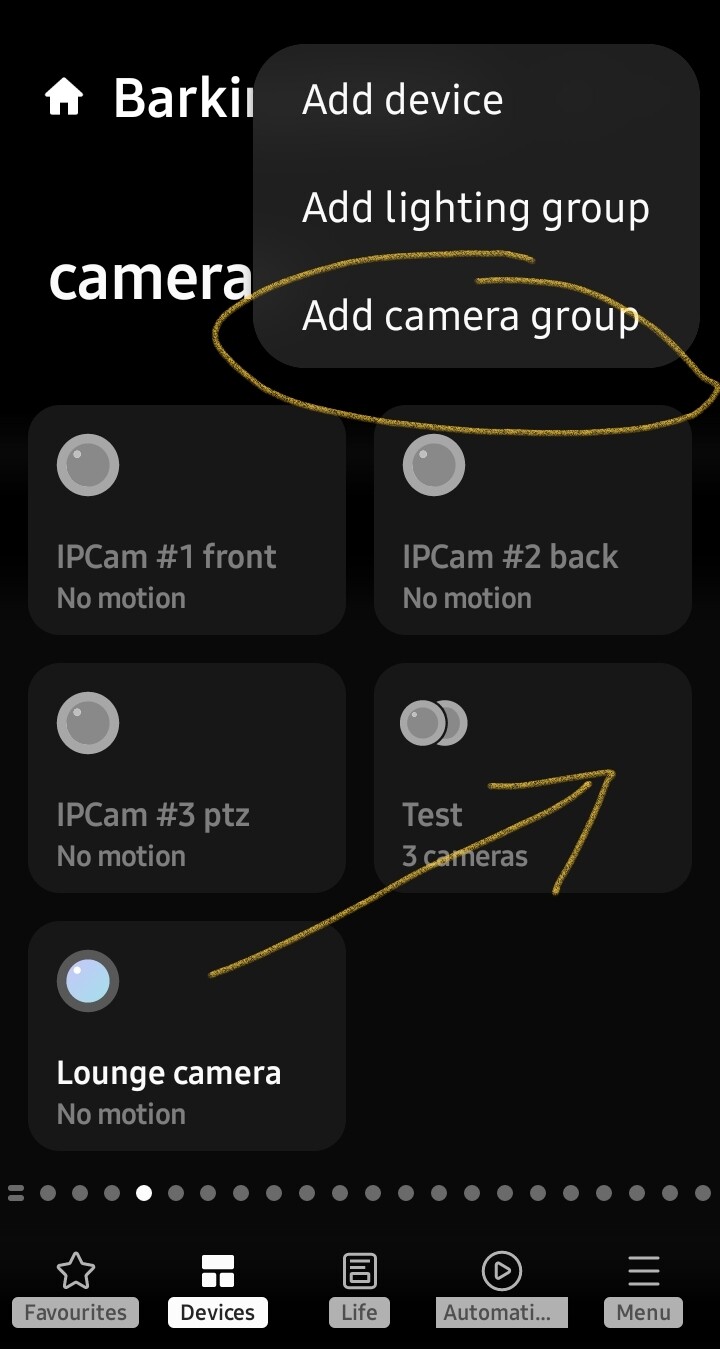Open the Test camera group card

(533, 778)
